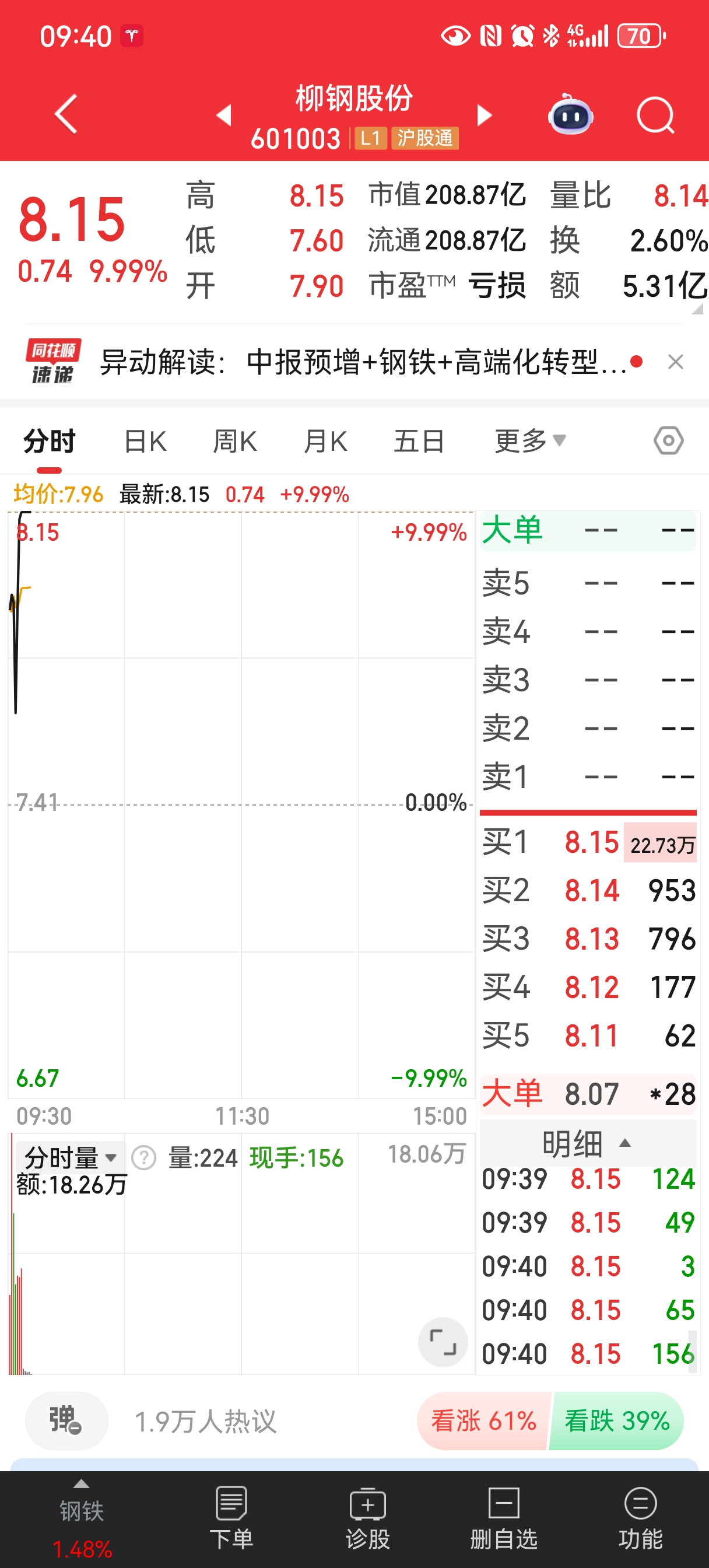Screen dimensions: 709x1568
Task: Switch to the next stock with right triangle
Action: (x=484, y=114)
